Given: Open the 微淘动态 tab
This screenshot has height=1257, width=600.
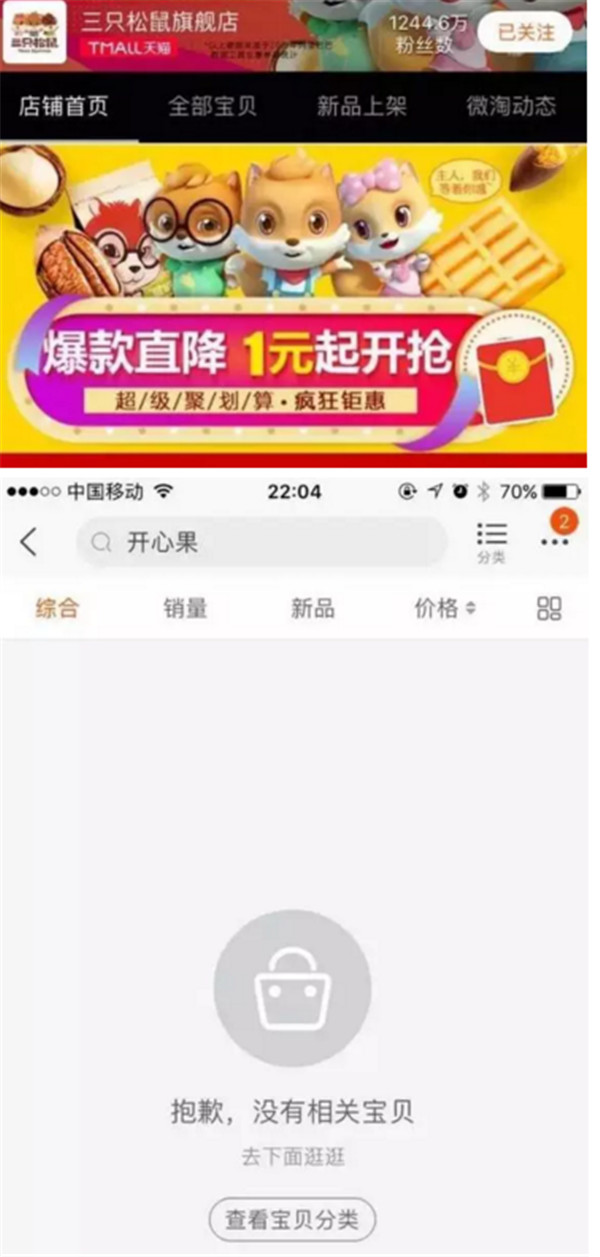Looking at the screenshot, I should [511, 107].
